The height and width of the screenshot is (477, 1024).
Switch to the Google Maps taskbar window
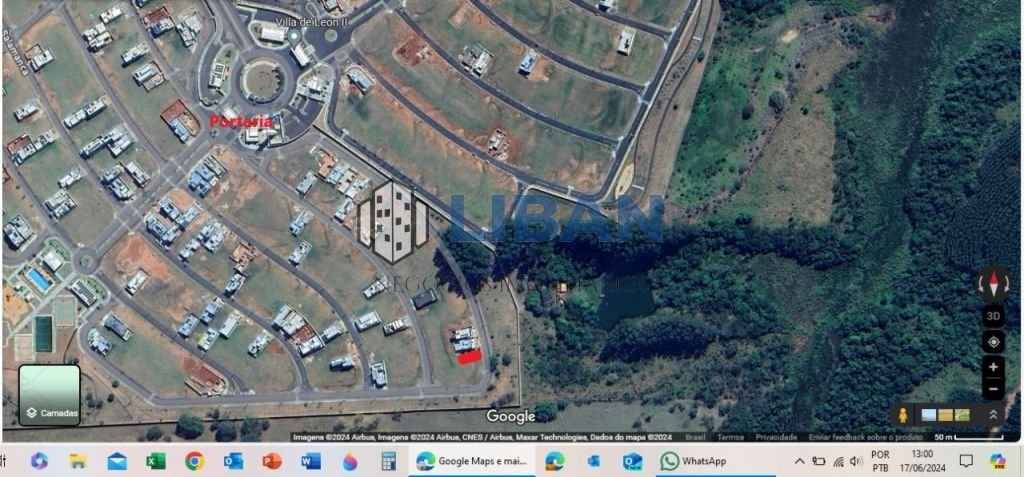point(472,461)
